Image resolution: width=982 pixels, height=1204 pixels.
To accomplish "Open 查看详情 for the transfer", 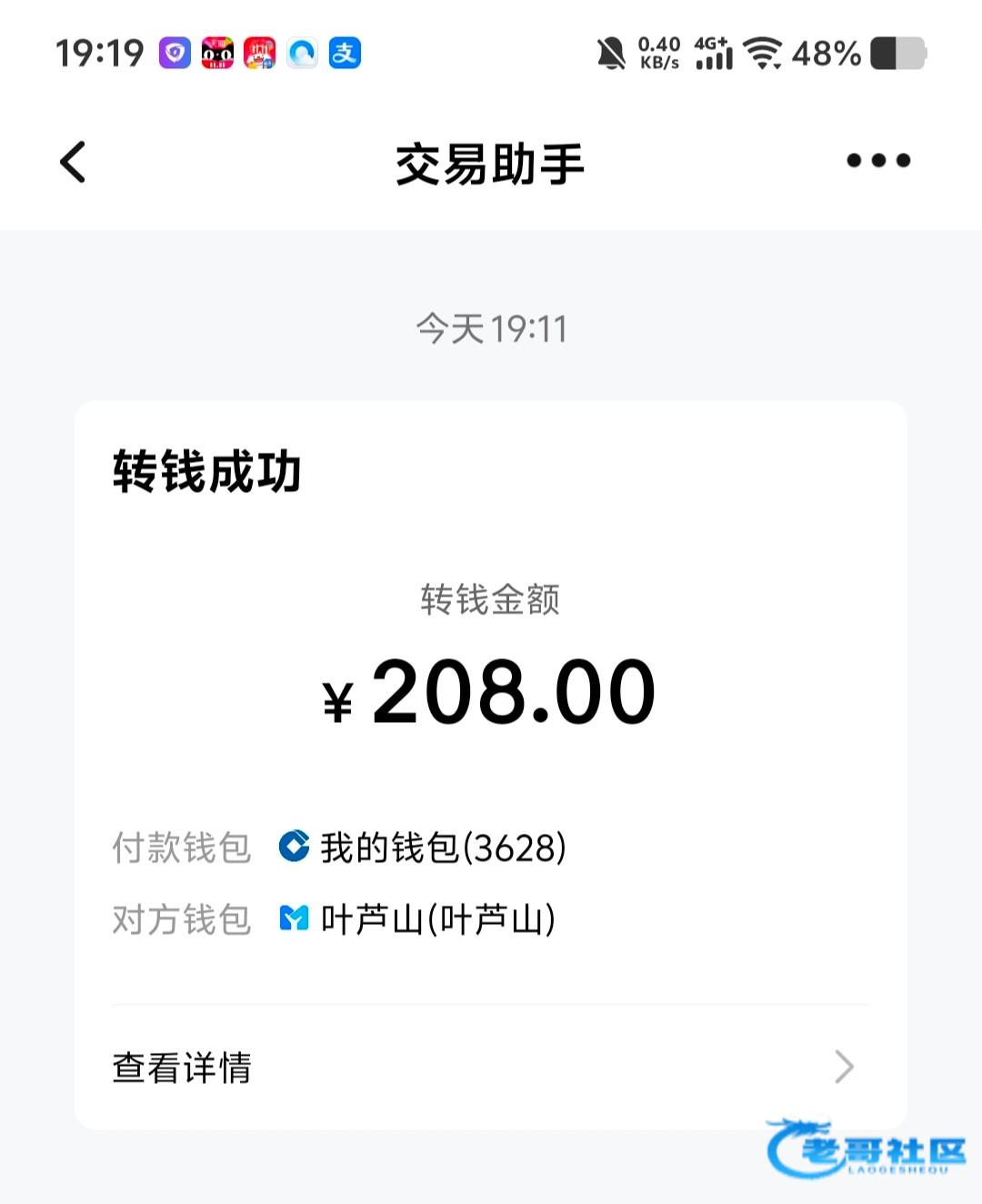I will (490, 1067).
